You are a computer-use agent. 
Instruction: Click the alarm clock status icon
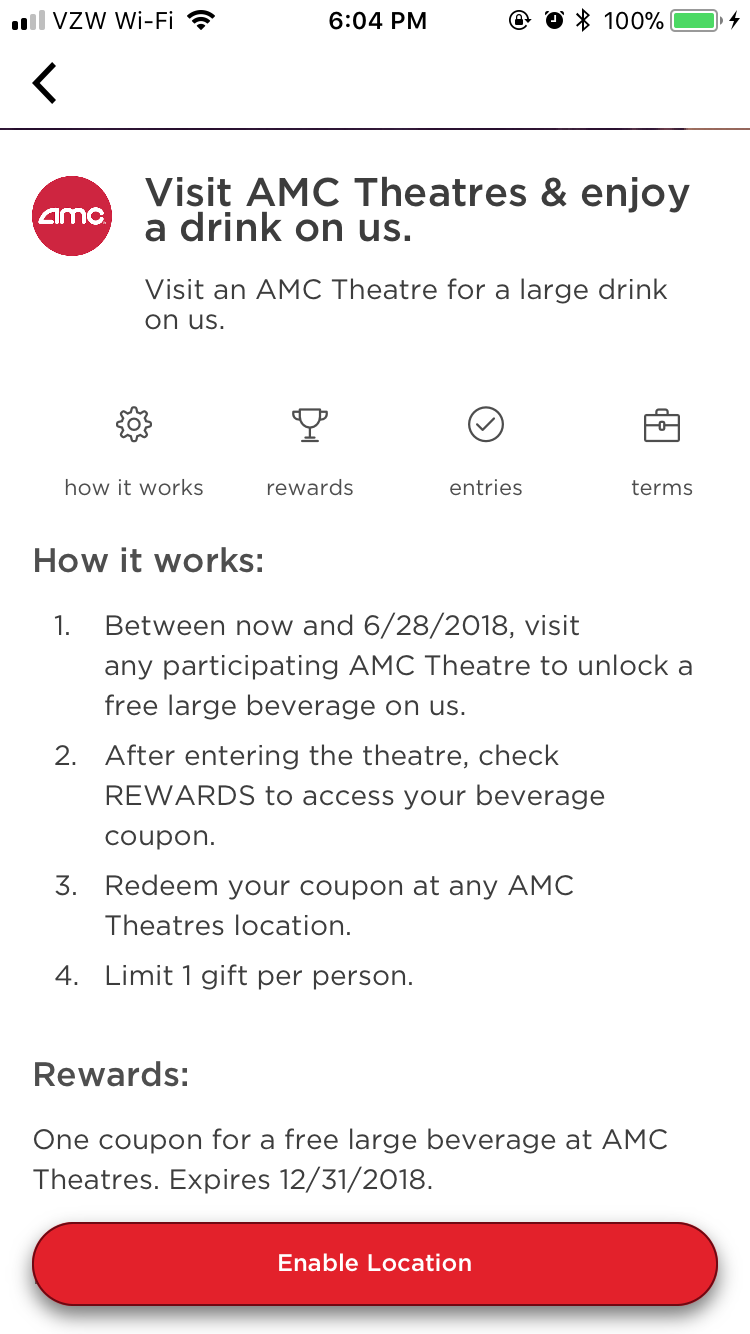[x=552, y=19]
